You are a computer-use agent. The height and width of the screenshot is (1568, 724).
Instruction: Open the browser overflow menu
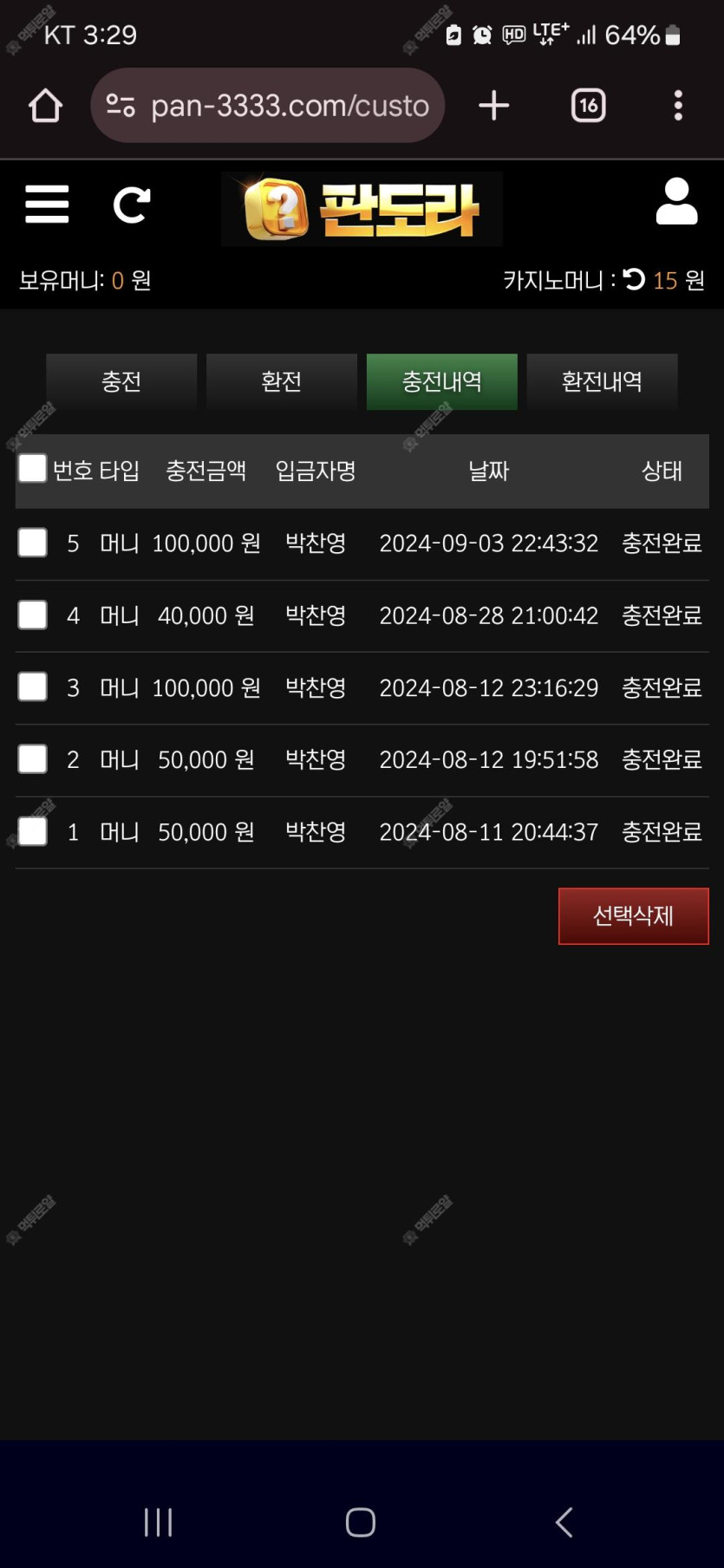pos(678,106)
